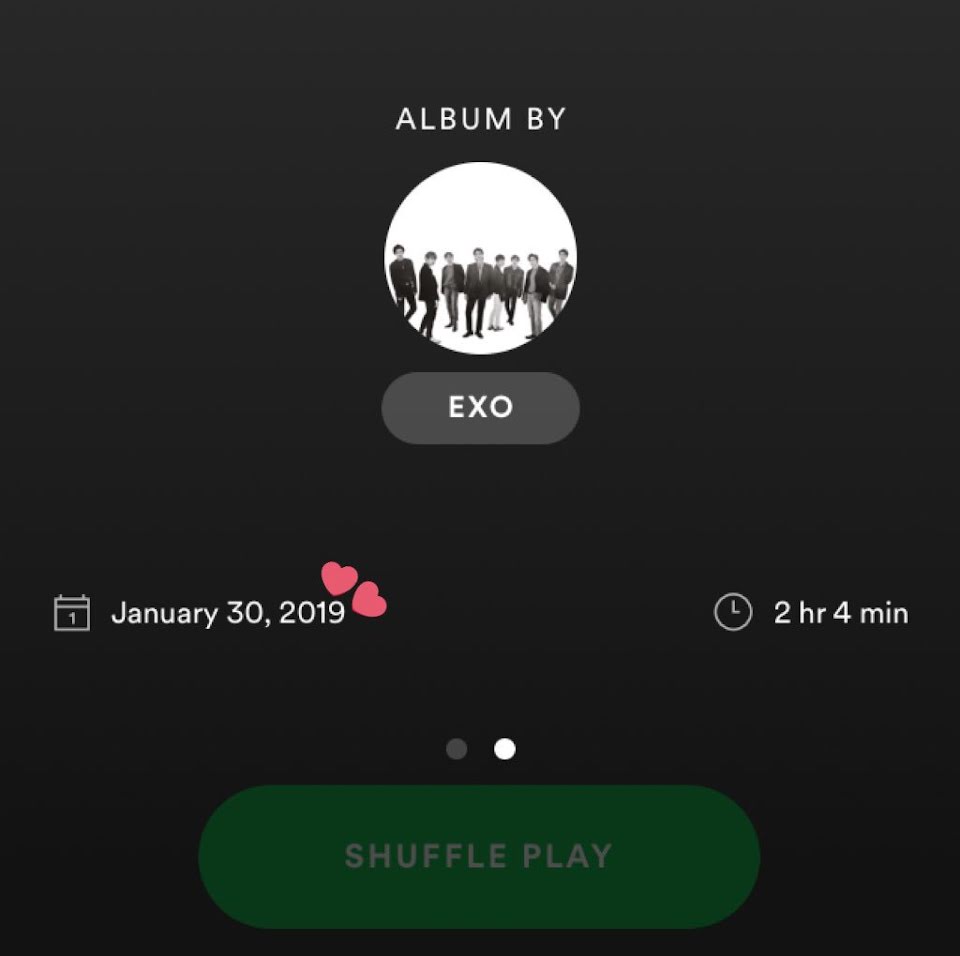960x956 pixels.
Task: Open the EXO artist page chip
Action: [480, 408]
